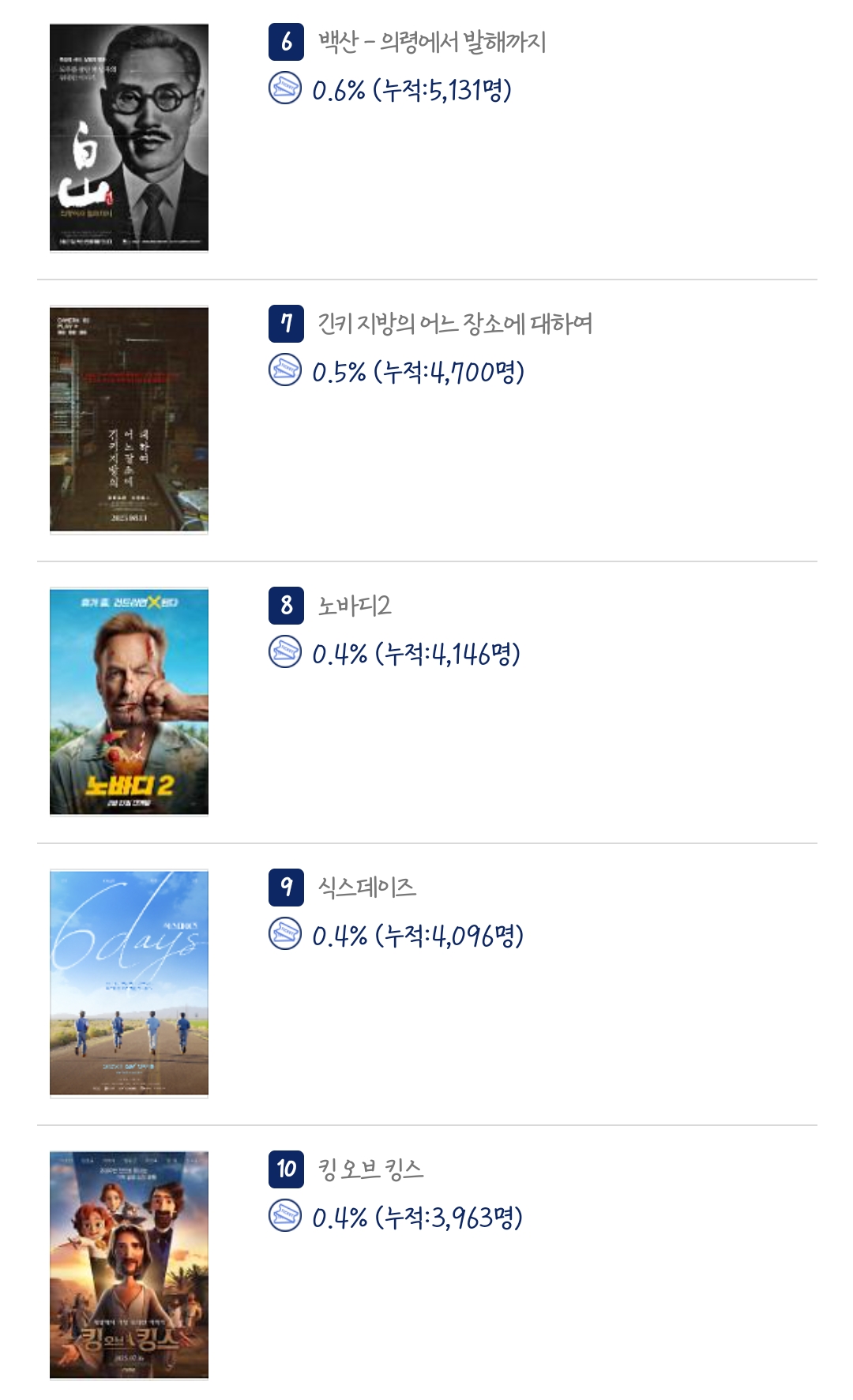Open the 긴키 지방의 어느 장소에 대하여 poster
Image resolution: width=853 pixels, height=1400 pixels.
(129, 419)
